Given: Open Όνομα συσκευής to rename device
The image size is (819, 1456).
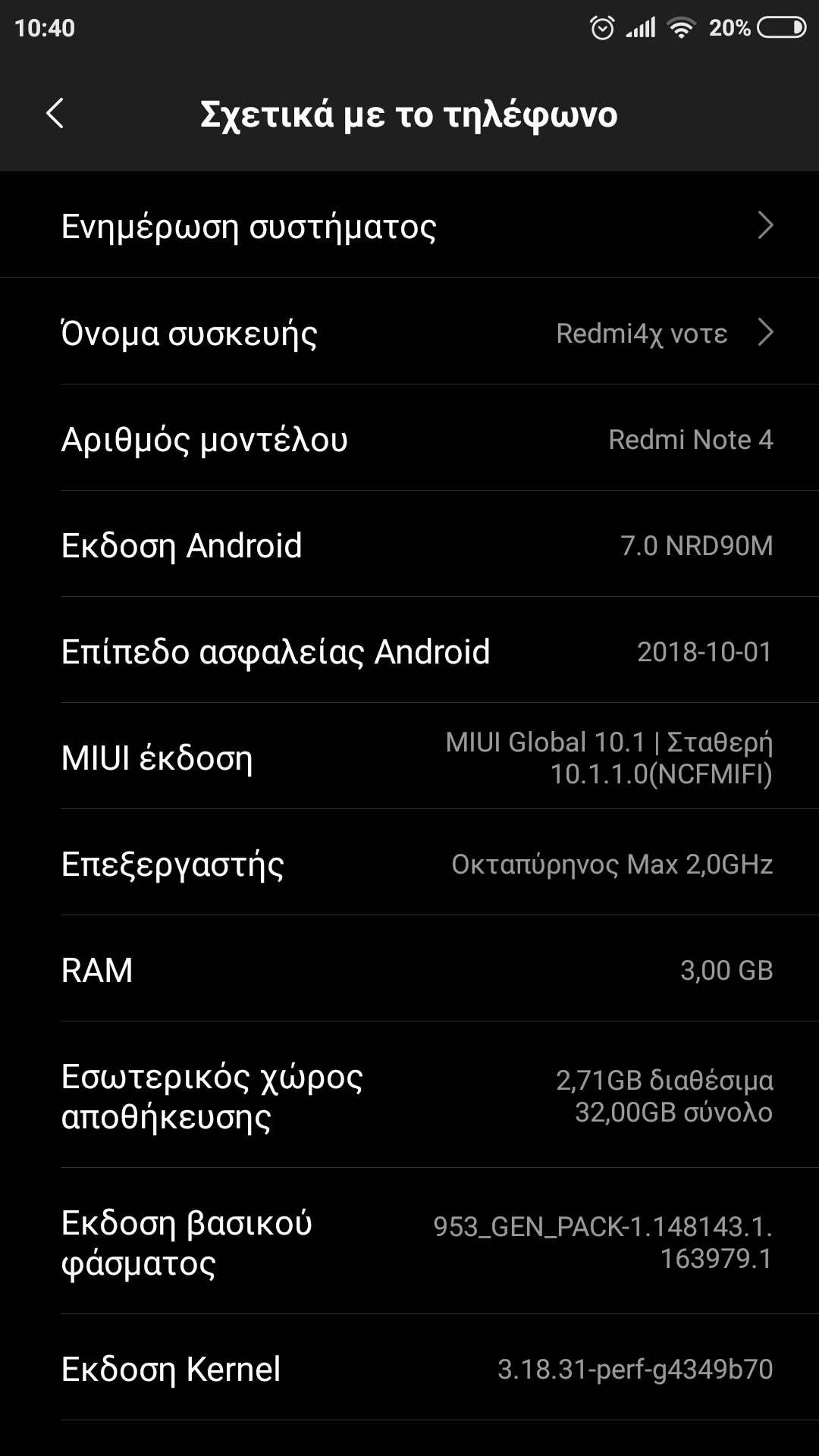Looking at the screenshot, I should (x=409, y=333).
